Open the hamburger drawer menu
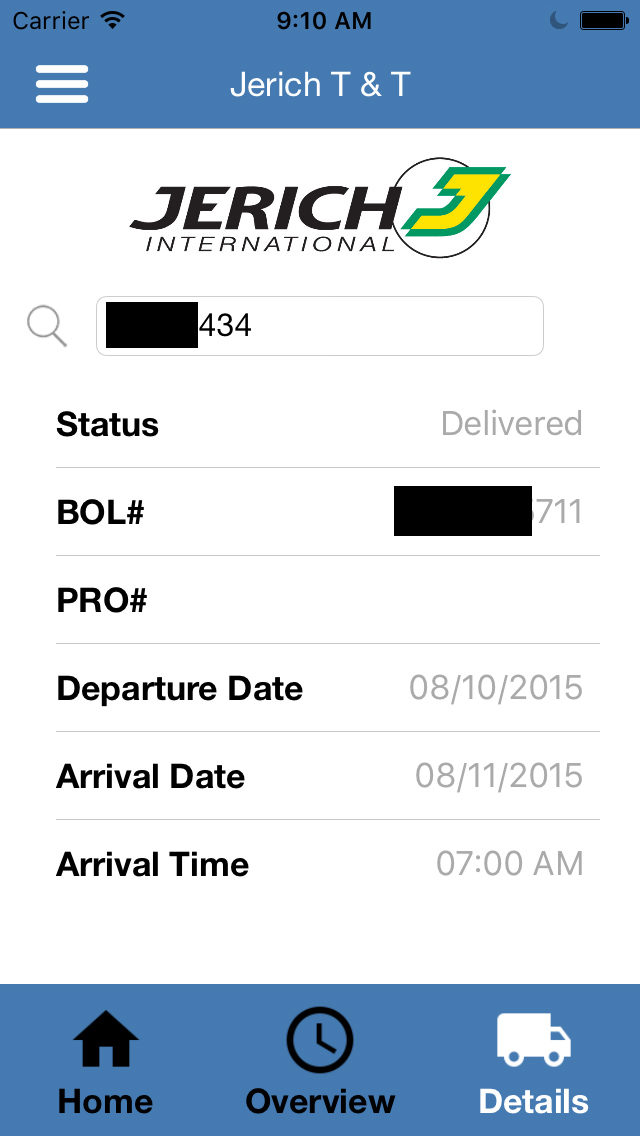The height and width of the screenshot is (1136, 640). pyautogui.click(x=62, y=84)
